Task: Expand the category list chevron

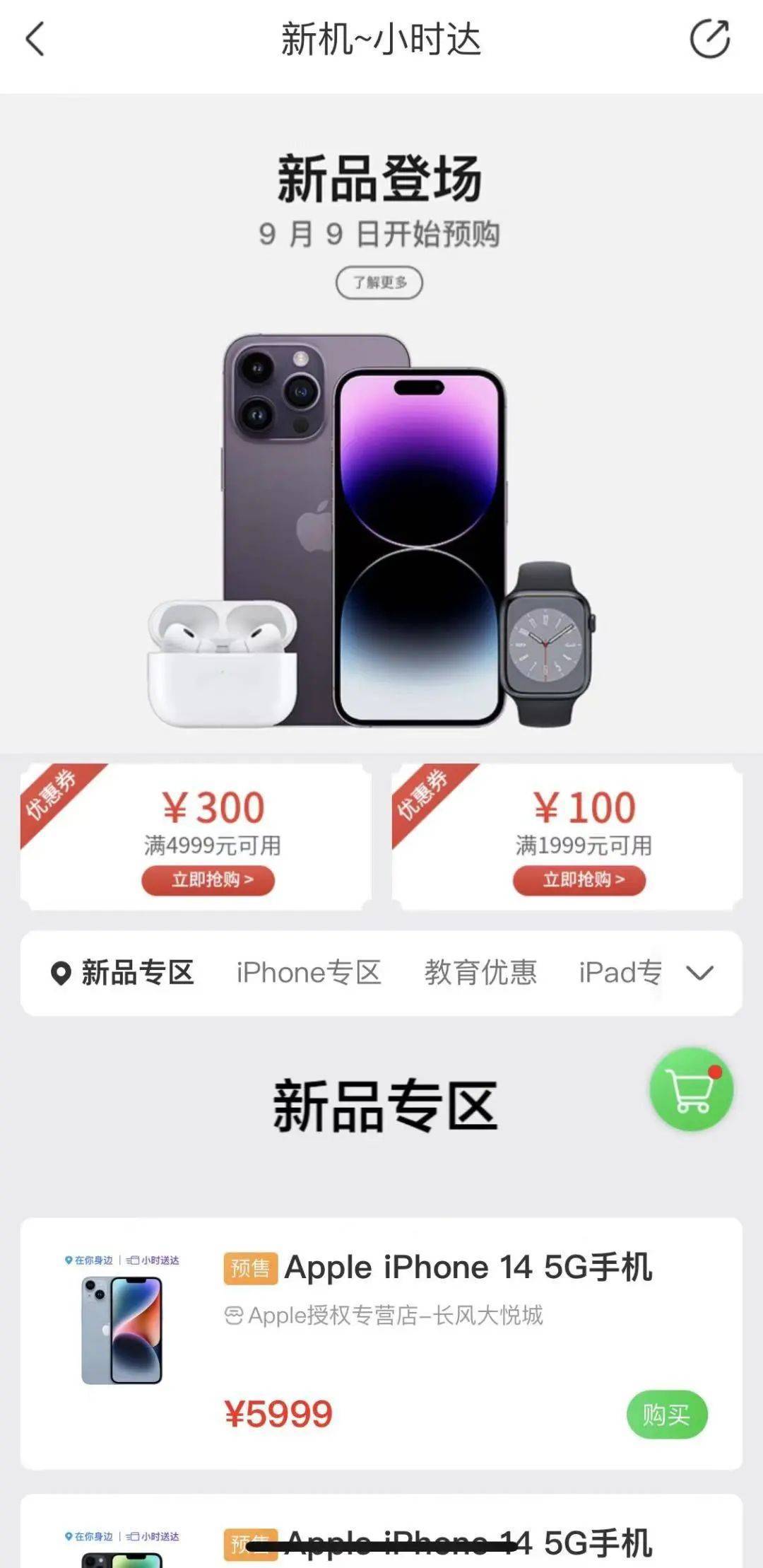Action: pyautogui.click(x=699, y=973)
